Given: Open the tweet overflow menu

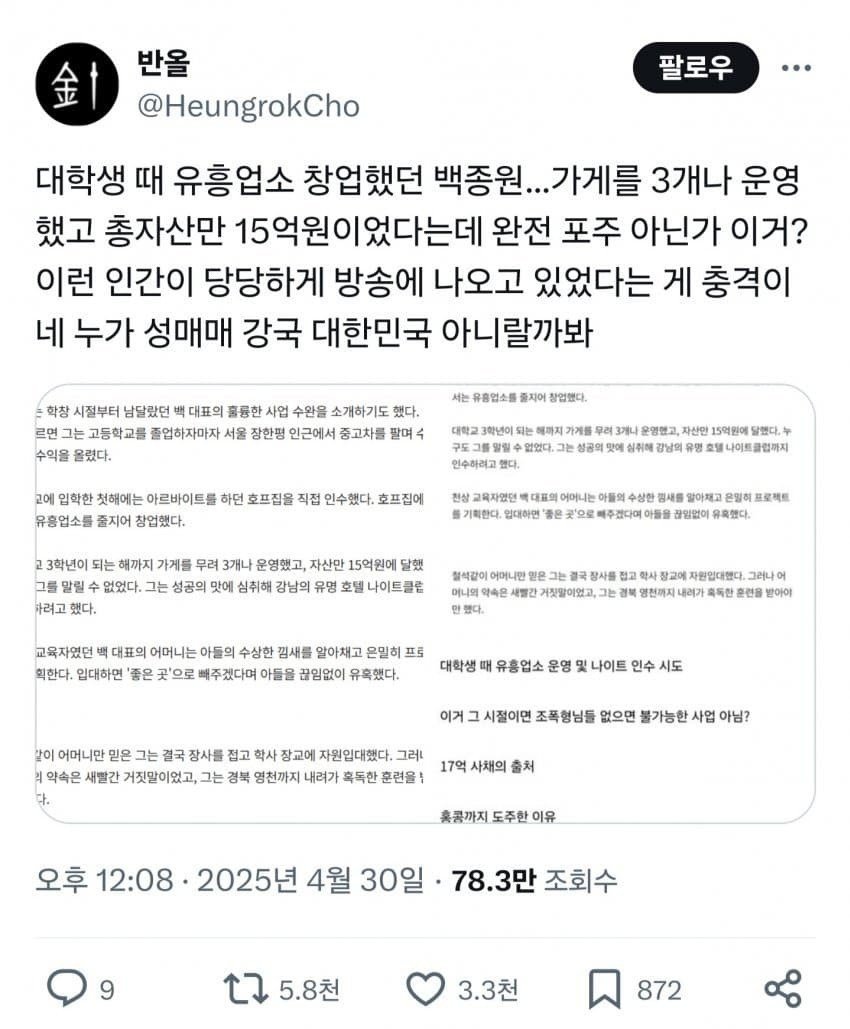Looking at the screenshot, I should pyautogui.click(x=796, y=68).
